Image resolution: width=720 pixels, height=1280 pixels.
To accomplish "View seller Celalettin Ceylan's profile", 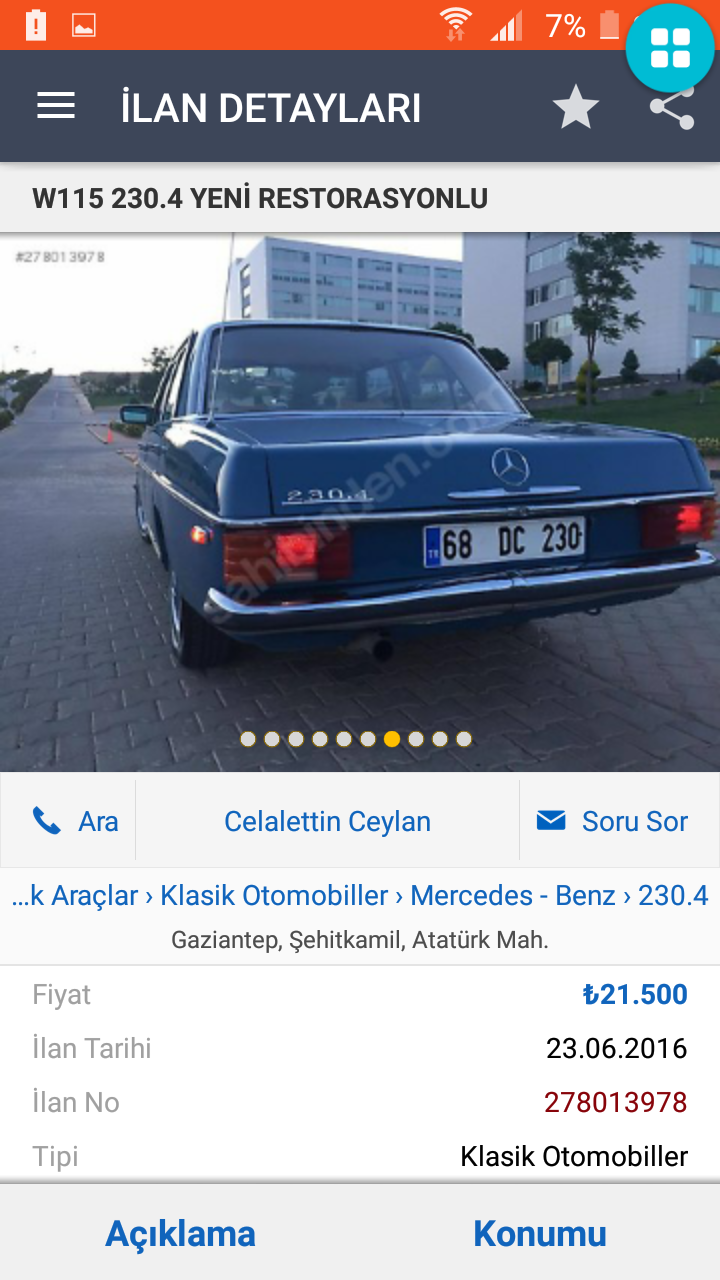I will (x=327, y=821).
